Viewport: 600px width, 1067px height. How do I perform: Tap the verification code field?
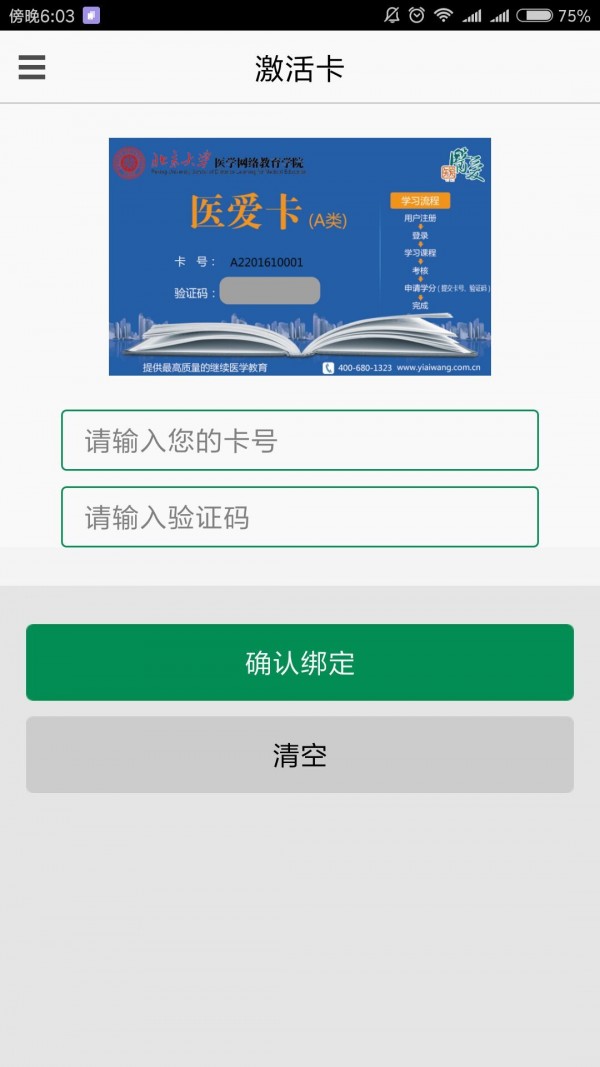coord(300,517)
